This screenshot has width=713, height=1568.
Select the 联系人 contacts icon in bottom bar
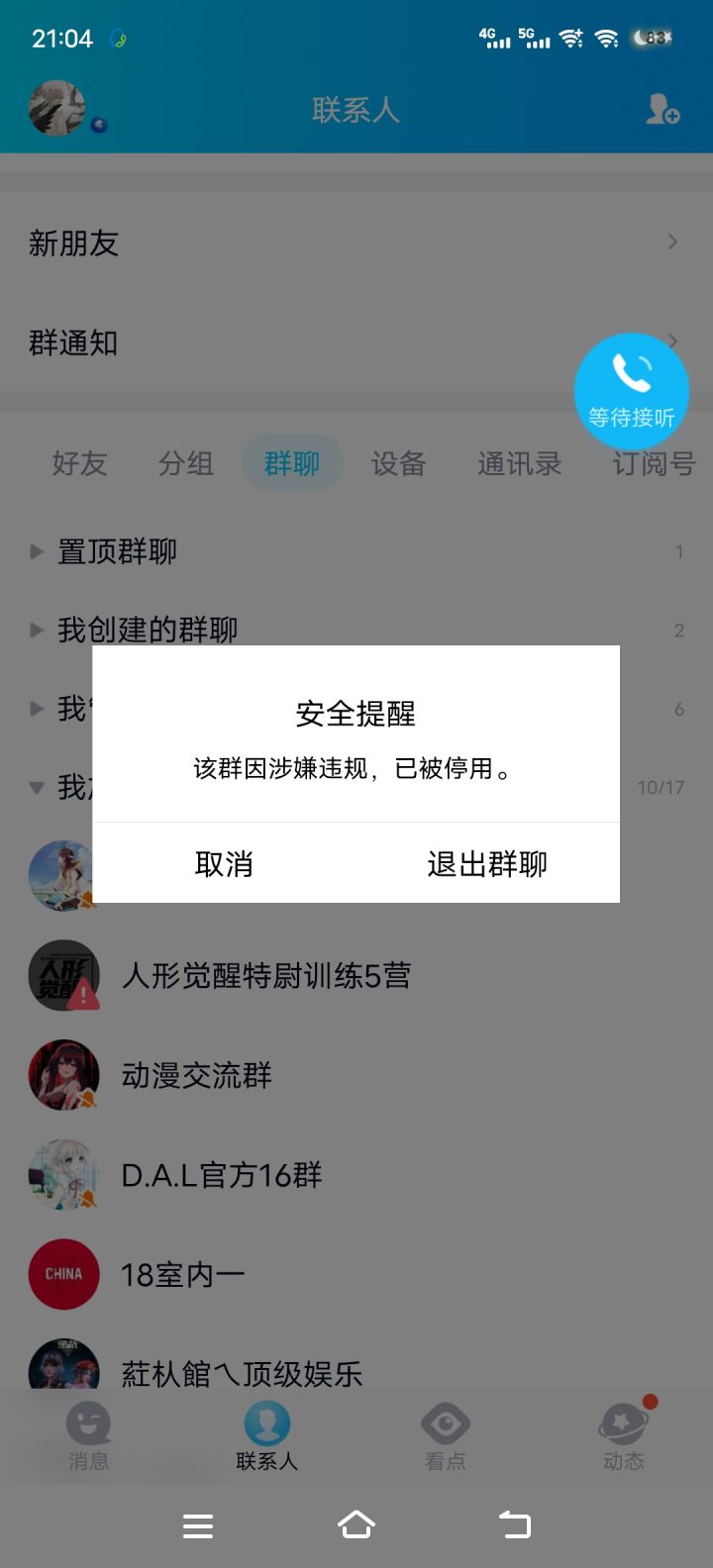pos(267,1435)
